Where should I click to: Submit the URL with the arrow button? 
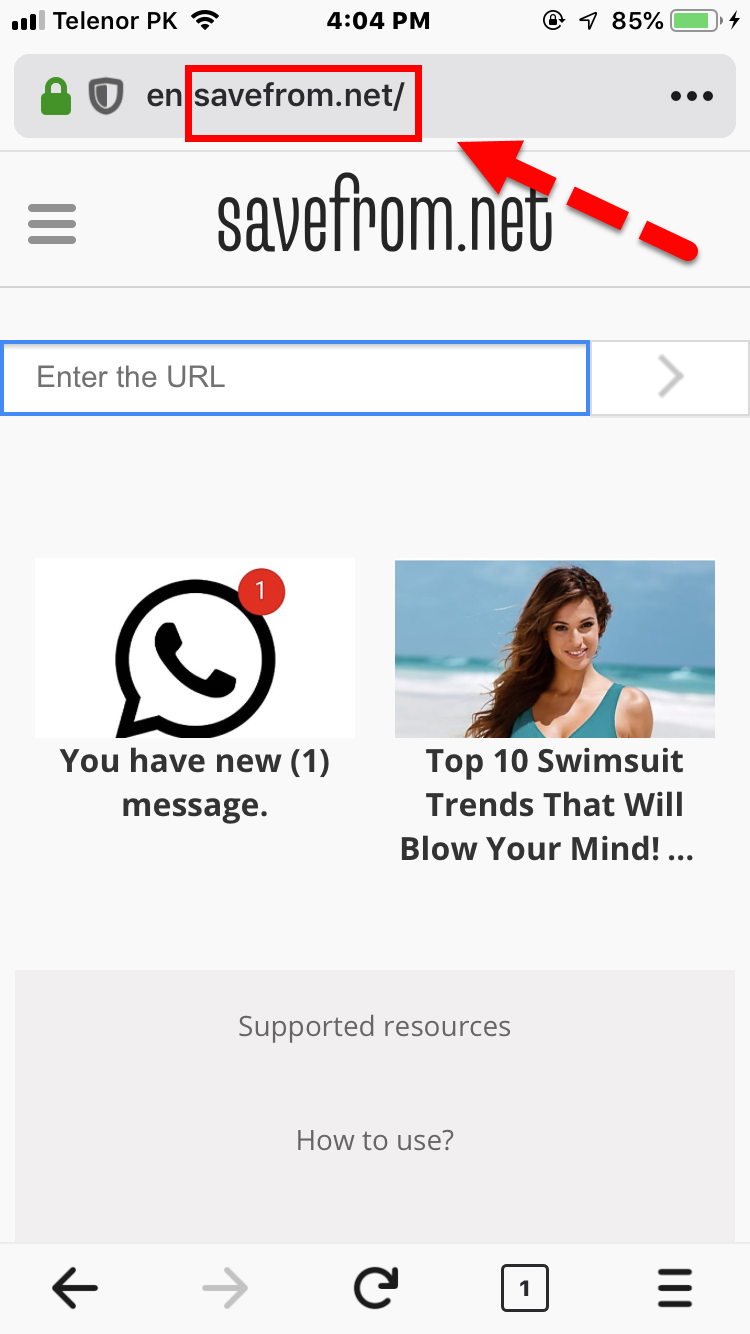pos(670,377)
